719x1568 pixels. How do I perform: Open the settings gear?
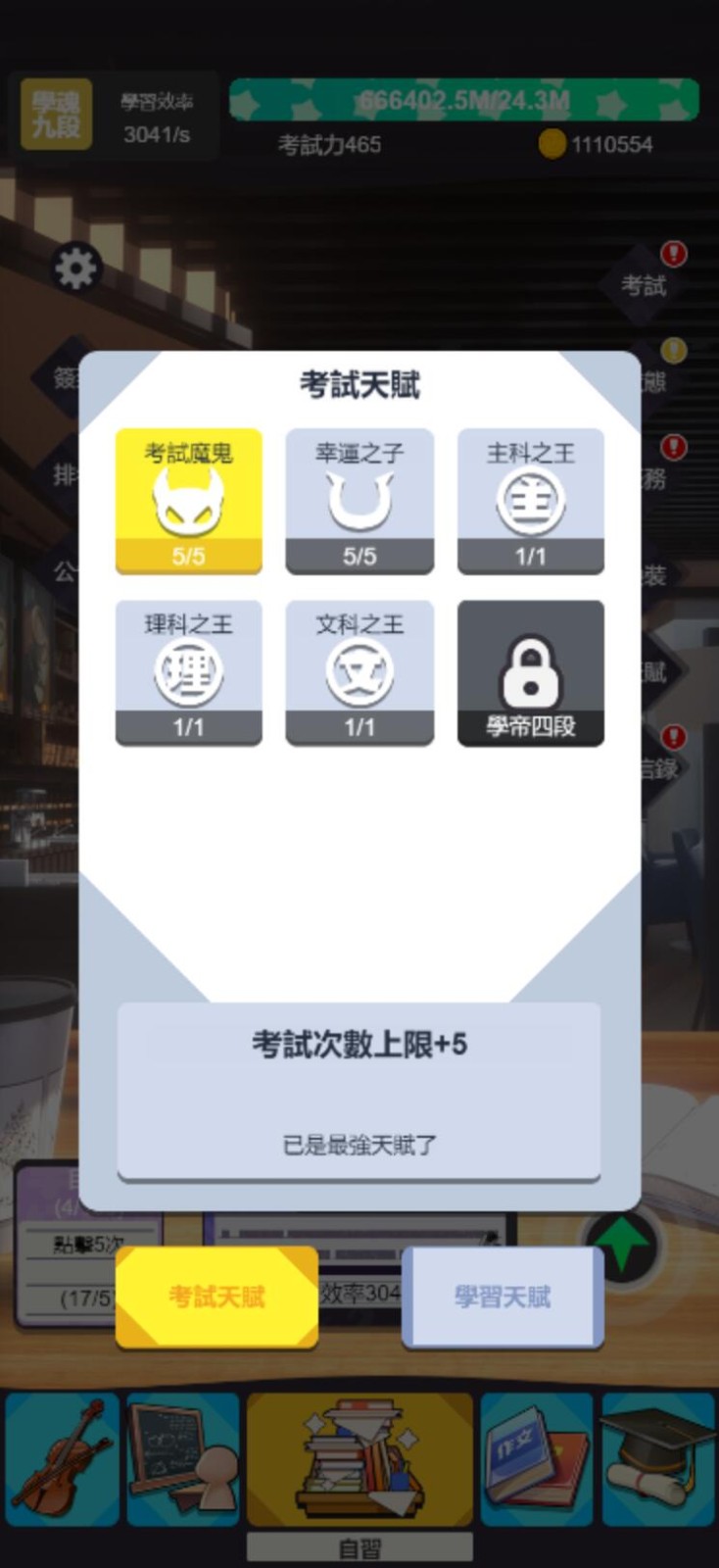[76, 268]
